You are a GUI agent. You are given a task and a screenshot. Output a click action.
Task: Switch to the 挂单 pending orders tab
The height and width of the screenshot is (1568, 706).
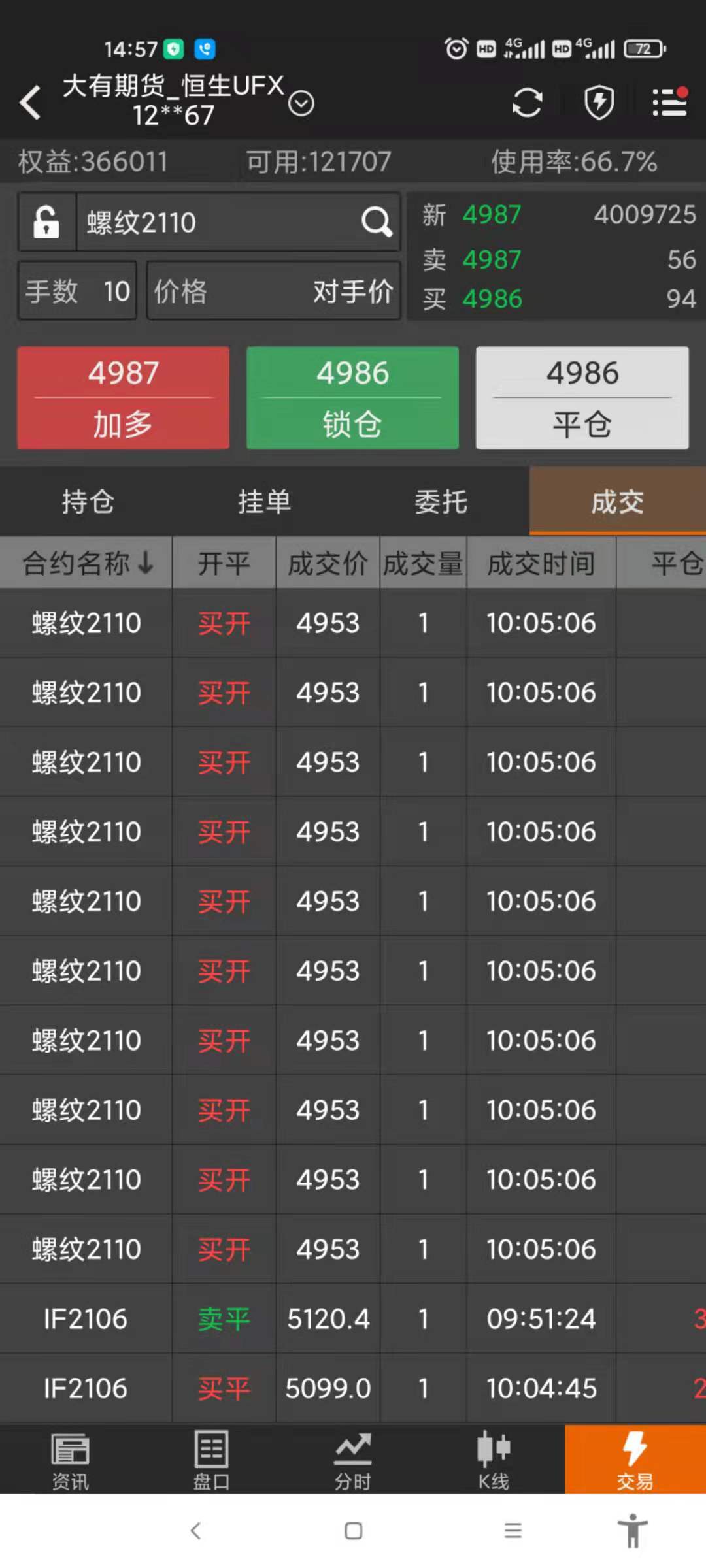264,502
